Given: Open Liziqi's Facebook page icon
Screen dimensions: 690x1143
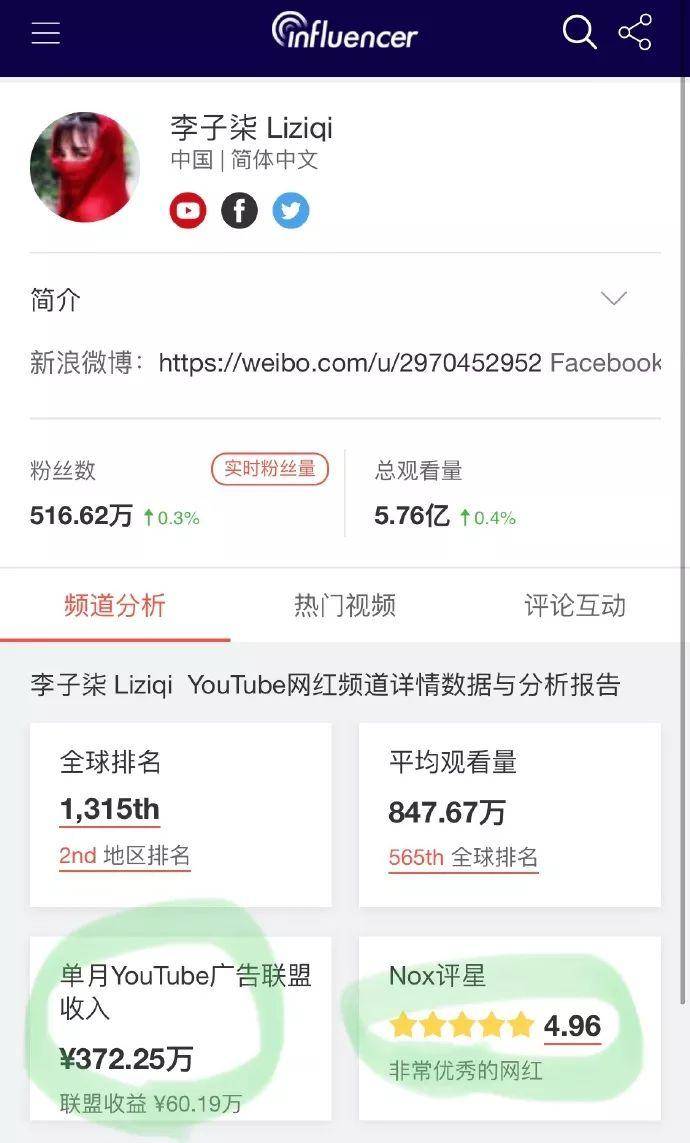Looking at the screenshot, I should pyautogui.click(x=239, y=210).
